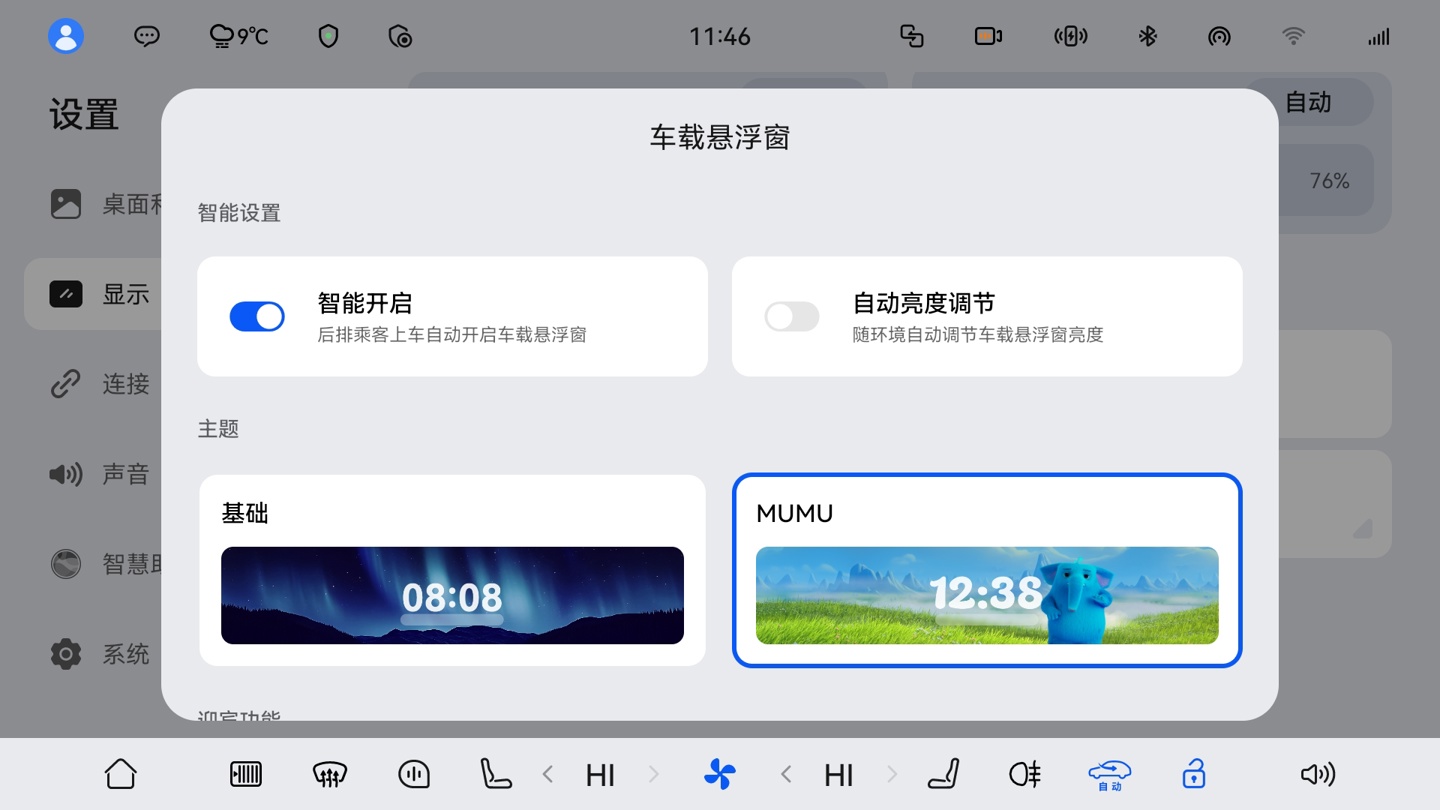Open the 声音 settings category
Image resolution: width=1440 pixels, height=810 pixels.
98,474
